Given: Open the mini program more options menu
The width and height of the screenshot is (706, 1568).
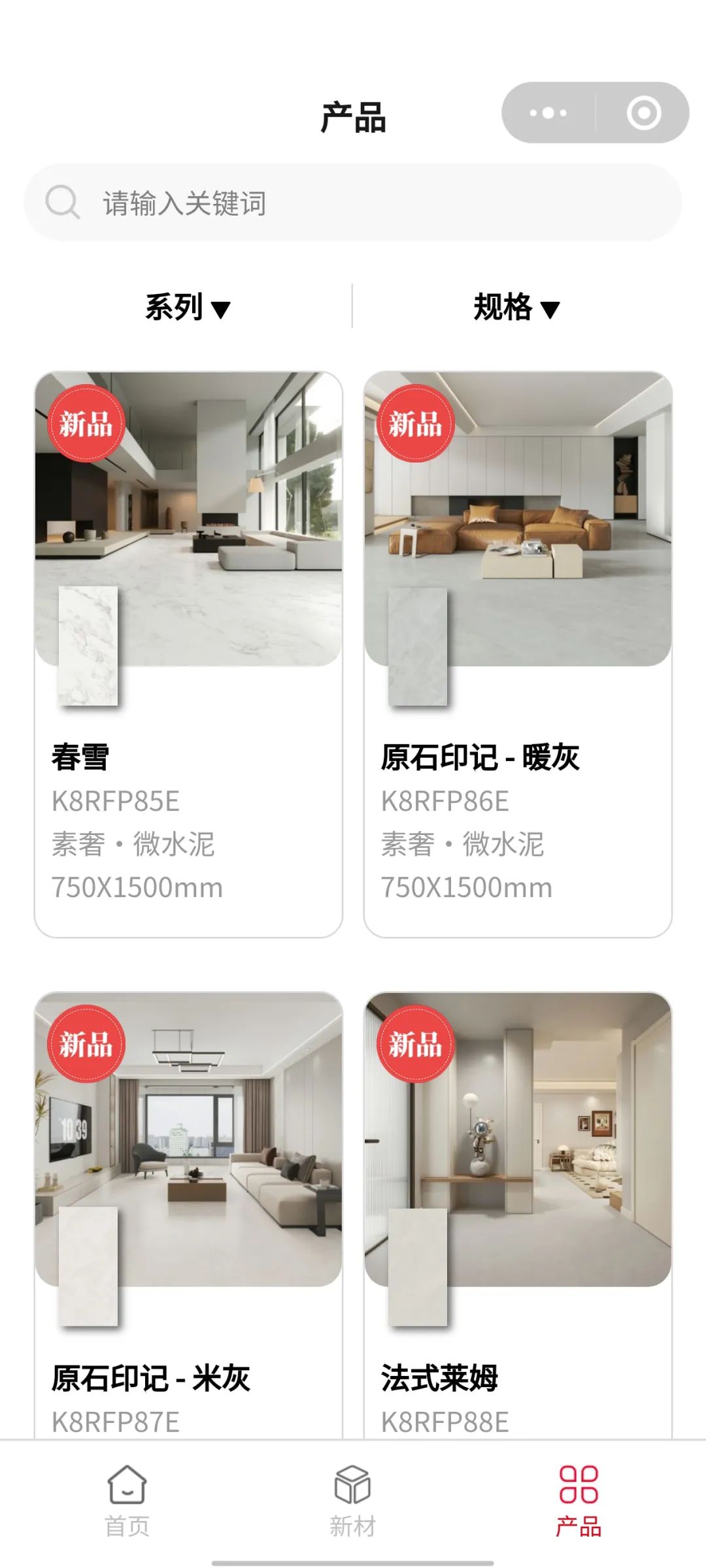Looking at the screenshot, I should tap(548, 113).
